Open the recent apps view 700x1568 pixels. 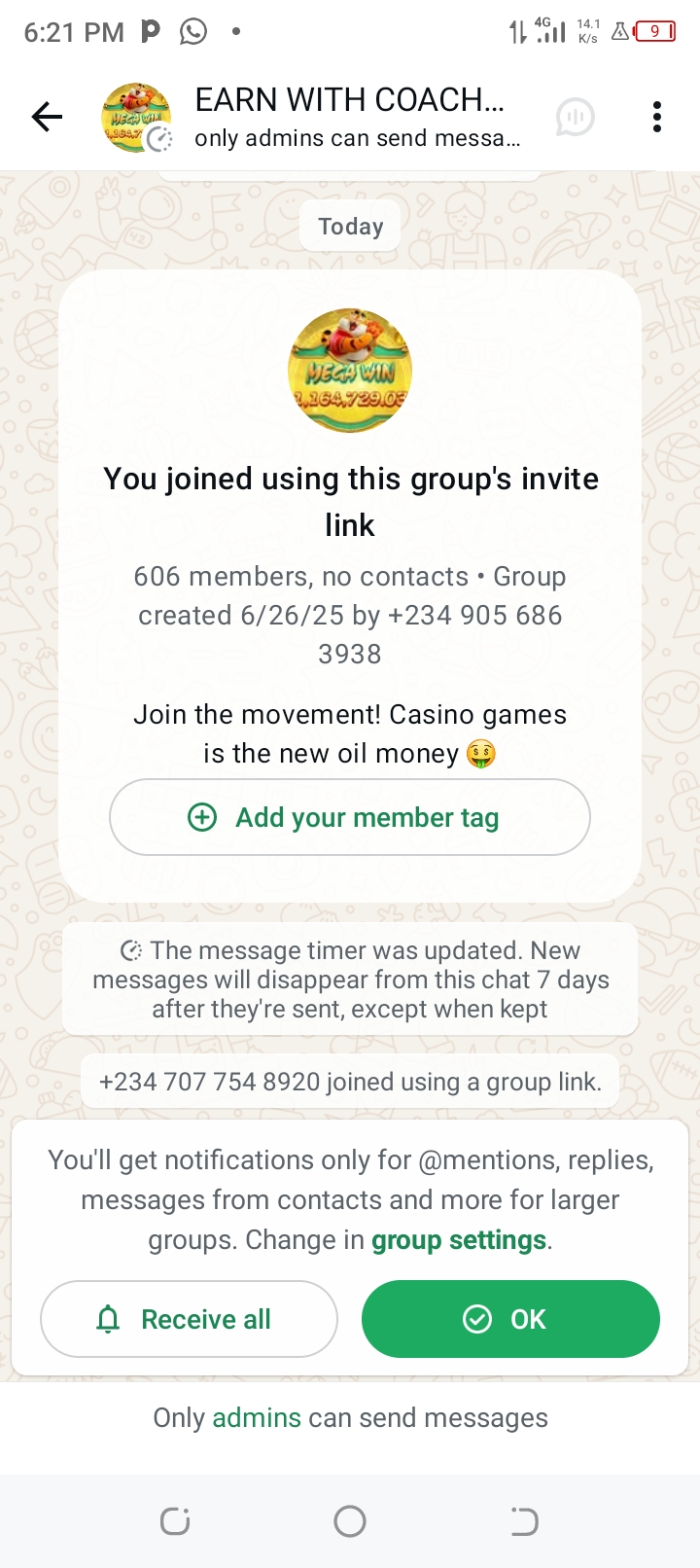[x=175, y=1521]
